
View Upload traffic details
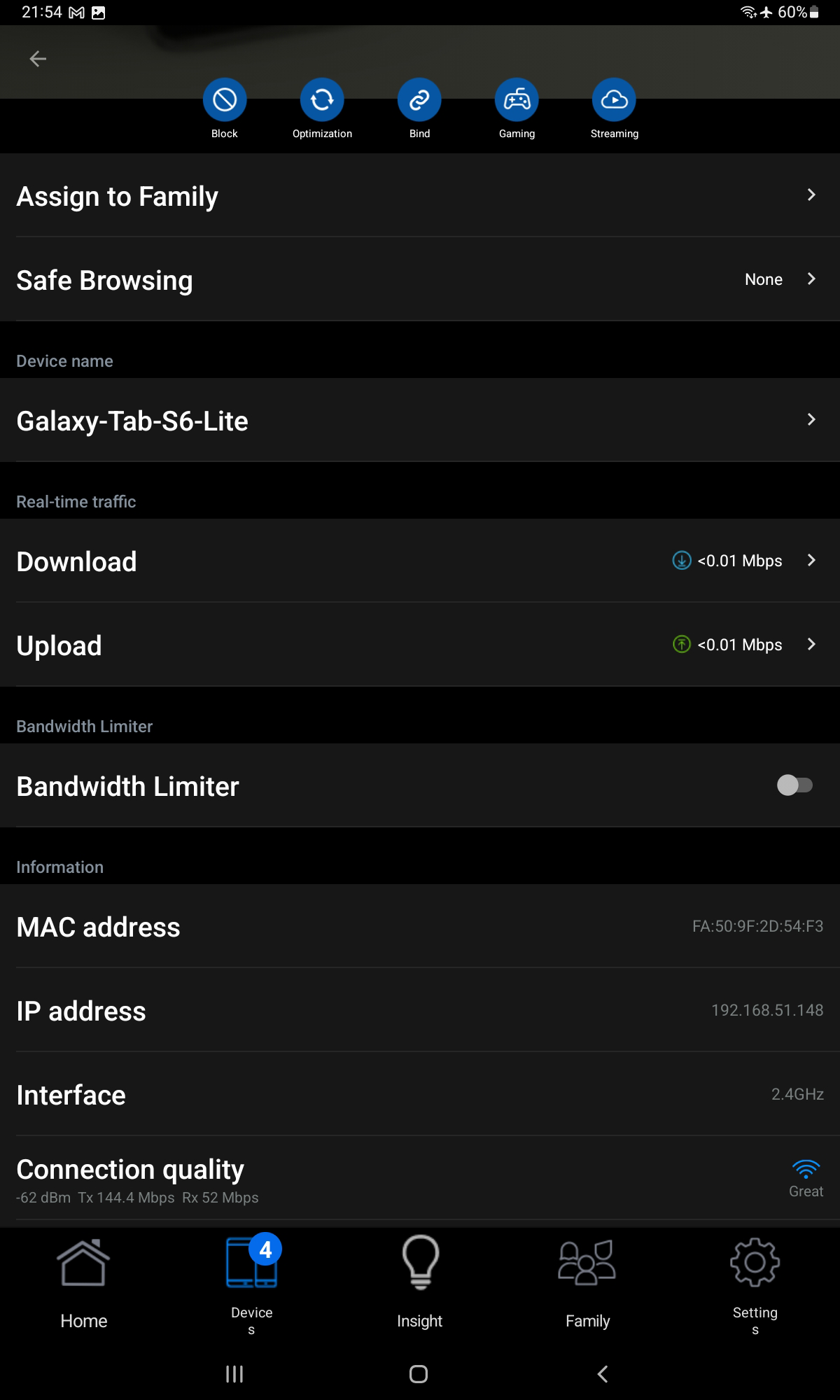point(420,645)
